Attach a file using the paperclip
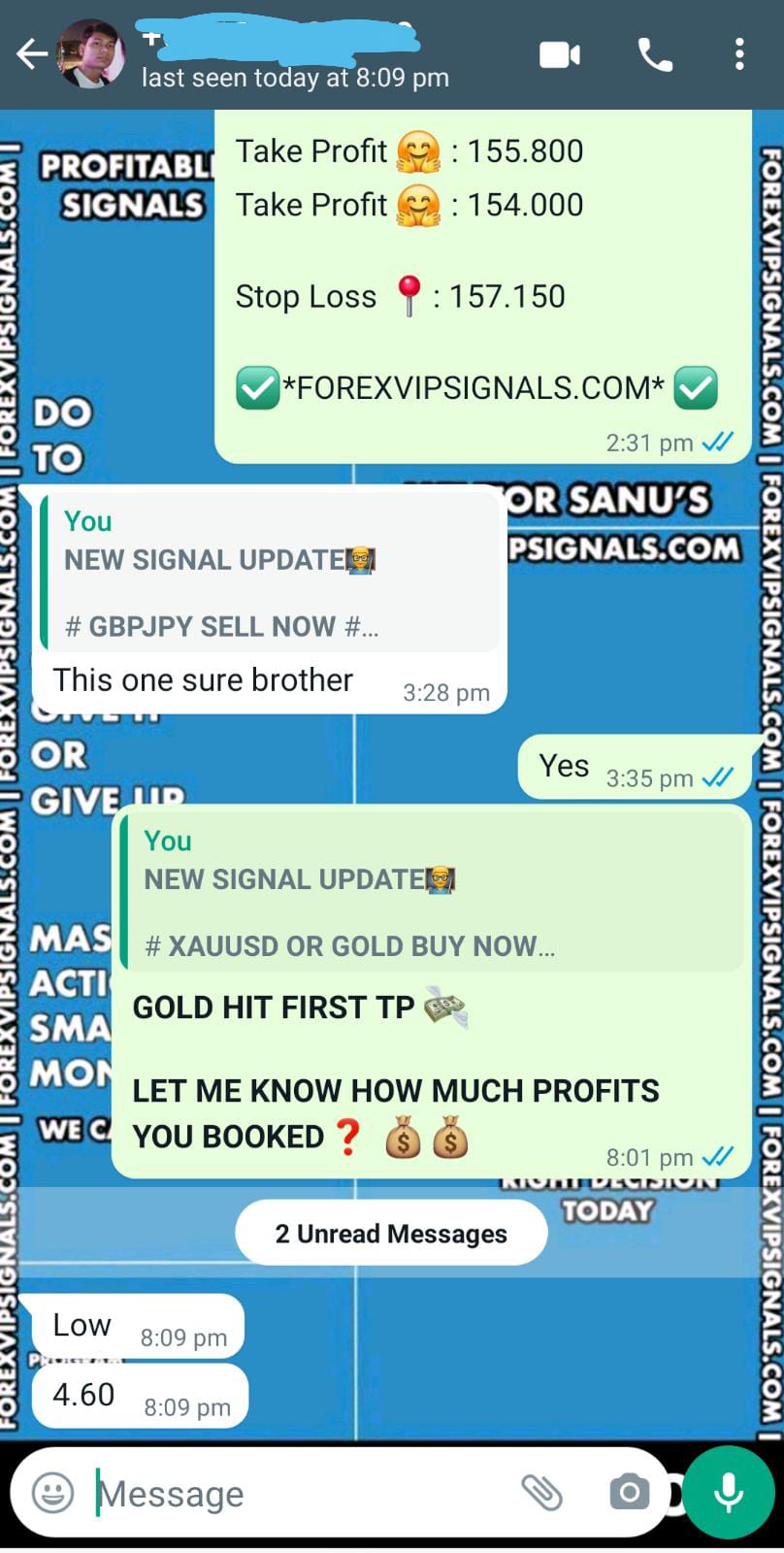Screen dimensions: 784x1553 (544, 1493)
